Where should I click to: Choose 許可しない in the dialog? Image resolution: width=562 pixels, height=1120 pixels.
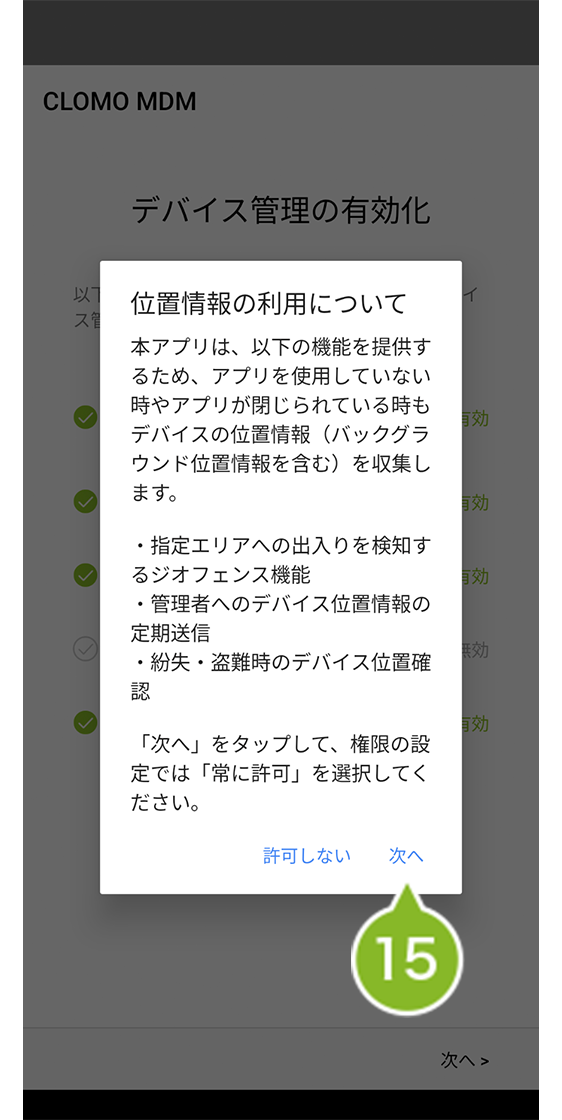[x=307, y=855]
